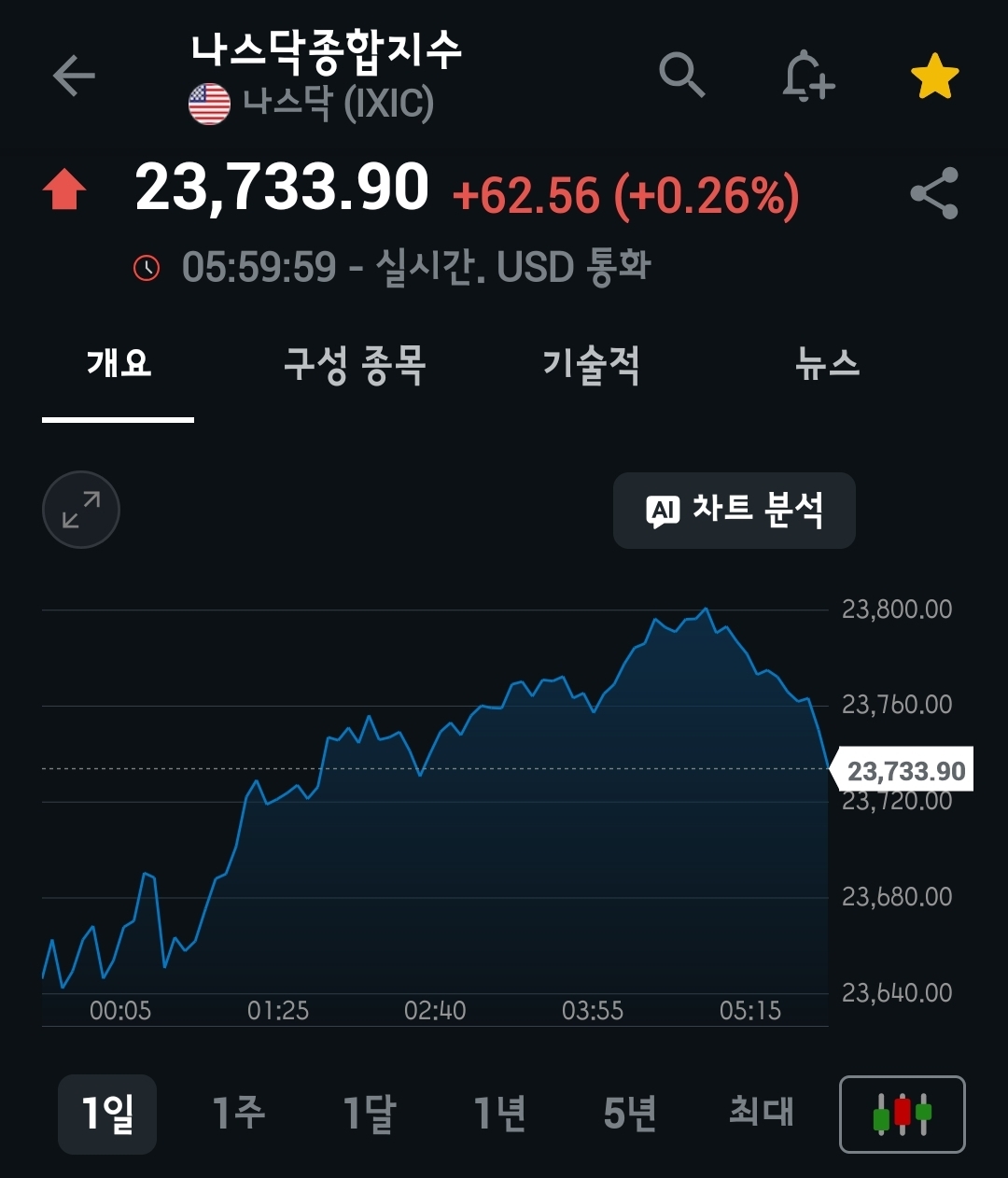Switch to the 구성 종목 tab
Viewport: 1008px width, 1178px height.
coord(355,364)
